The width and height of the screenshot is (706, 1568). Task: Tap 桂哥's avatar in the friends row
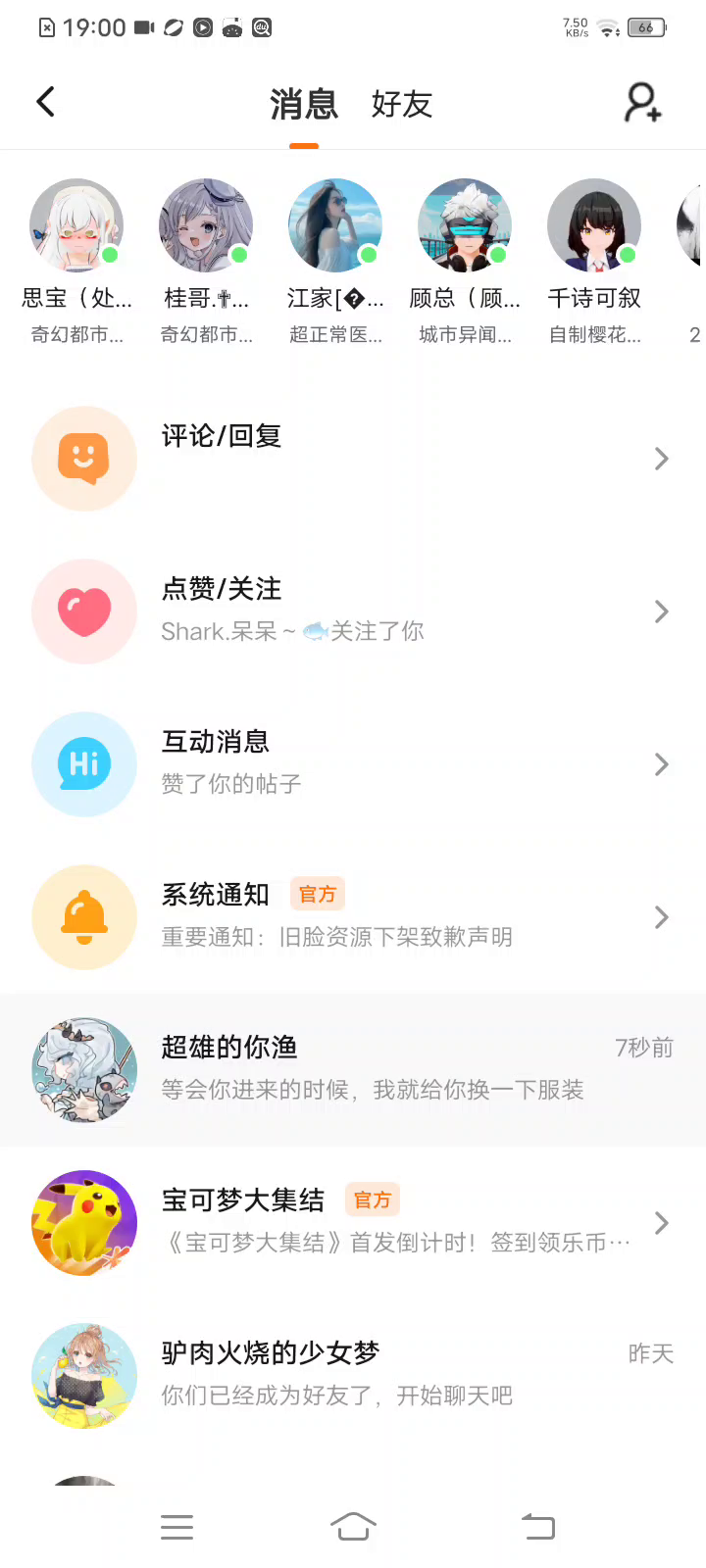206,225
